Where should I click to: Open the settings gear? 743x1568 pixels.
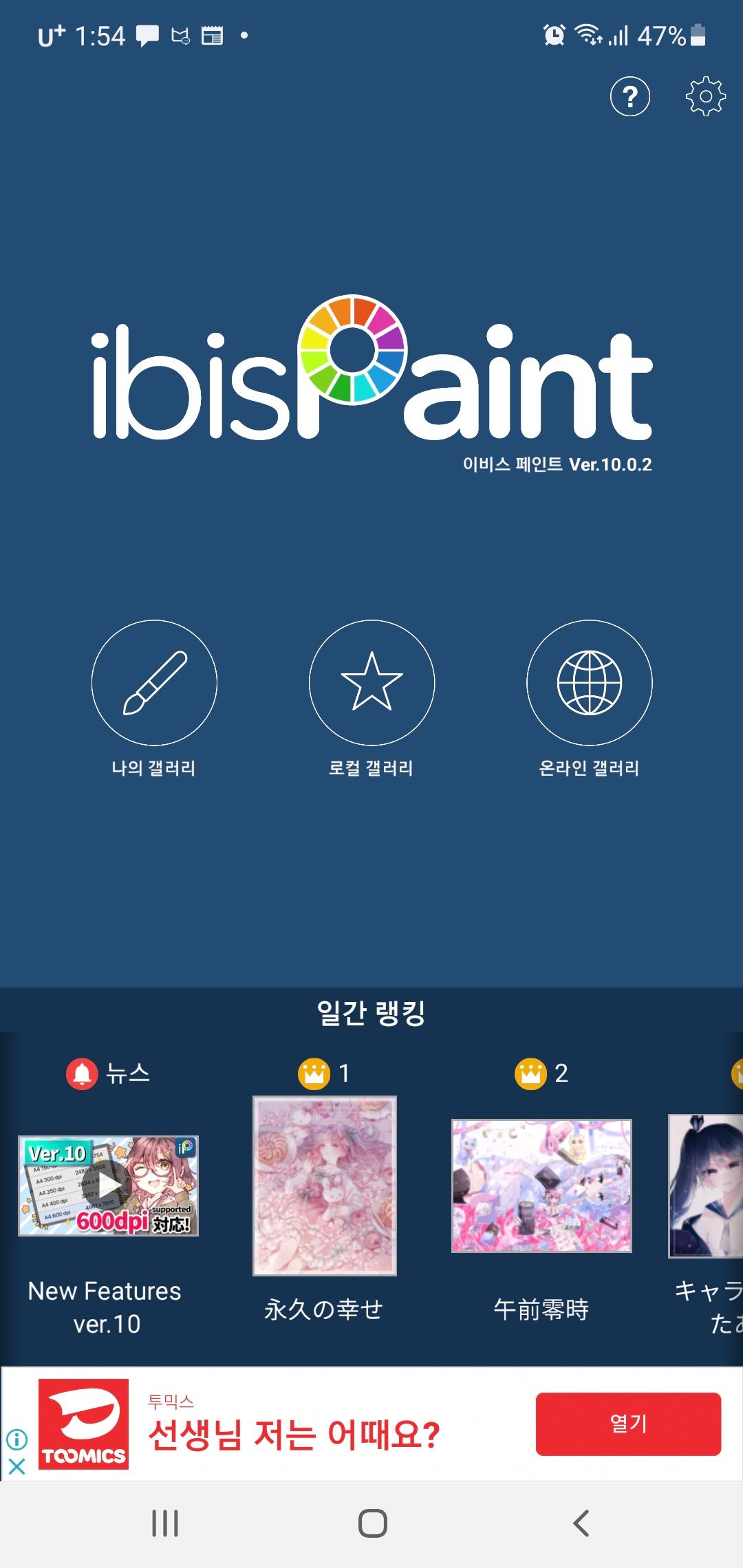click(x=705, y=97)
